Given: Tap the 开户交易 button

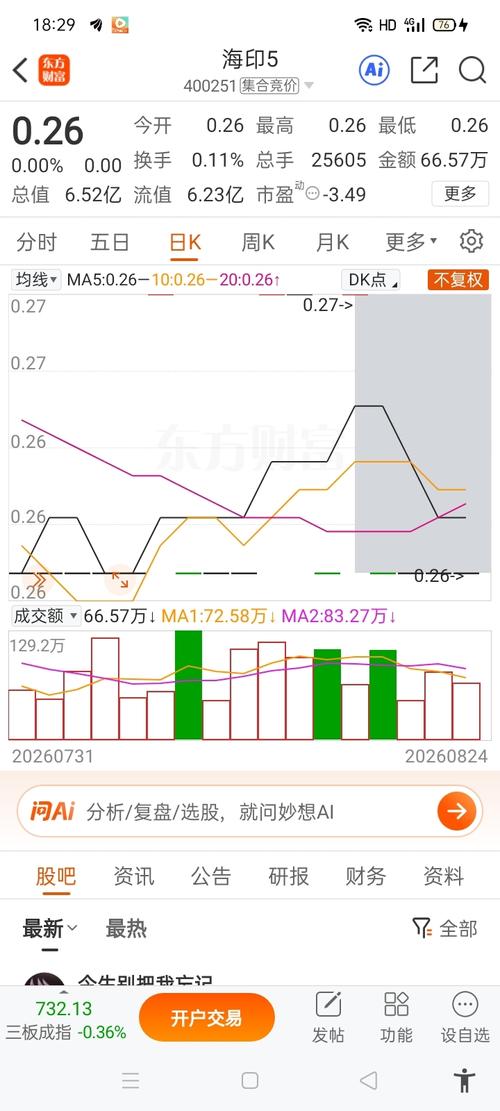Looking at the screenshot, I should pos(206,1017).
